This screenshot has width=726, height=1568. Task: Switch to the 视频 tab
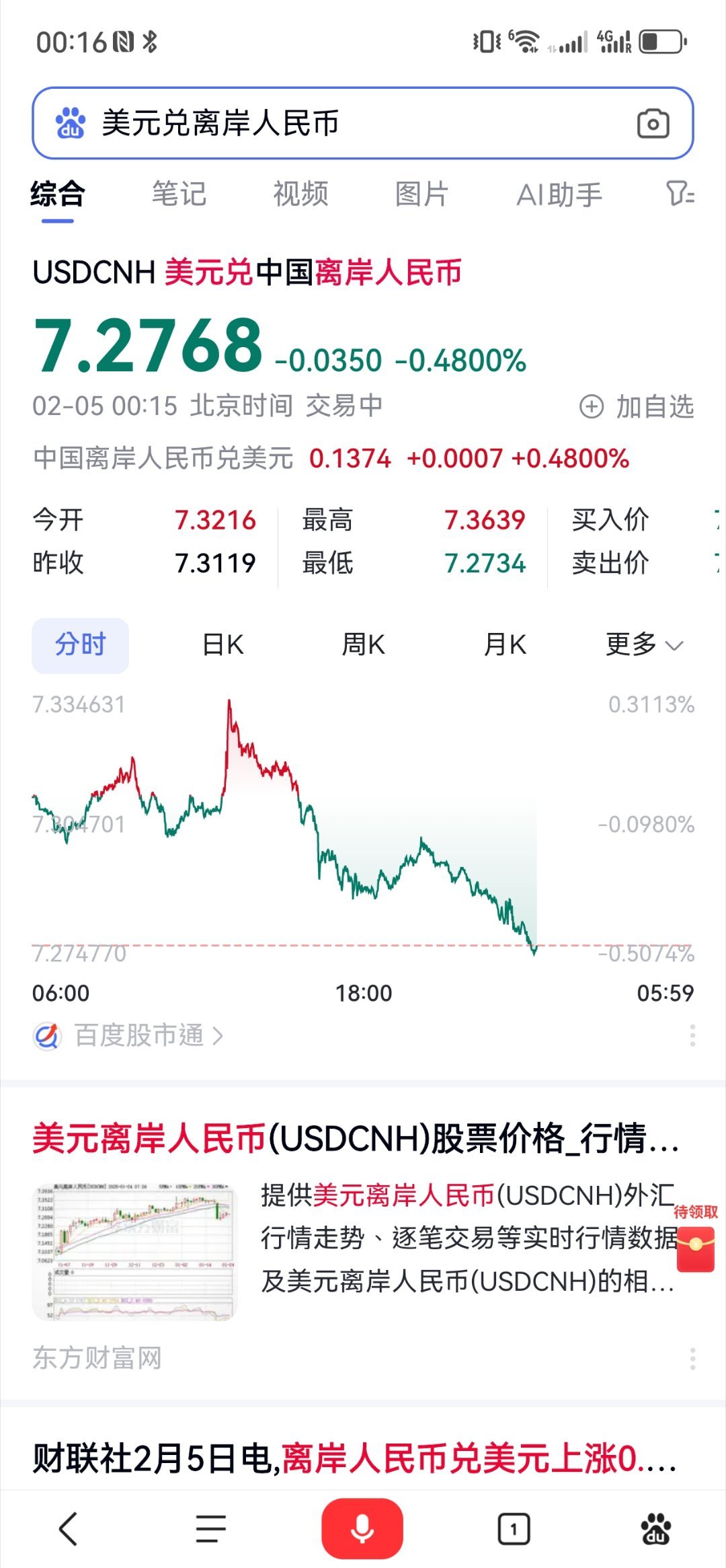(x=300, y=195)
